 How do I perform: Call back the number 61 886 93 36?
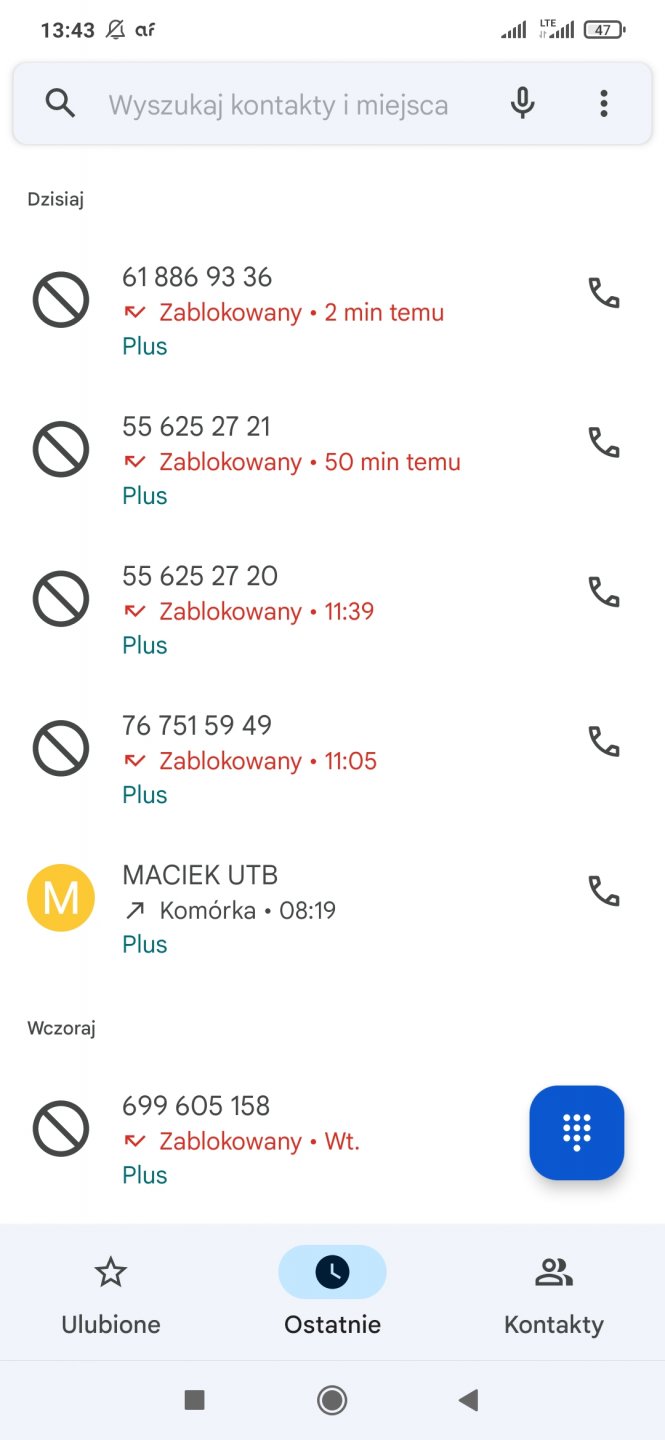(603, 293)
